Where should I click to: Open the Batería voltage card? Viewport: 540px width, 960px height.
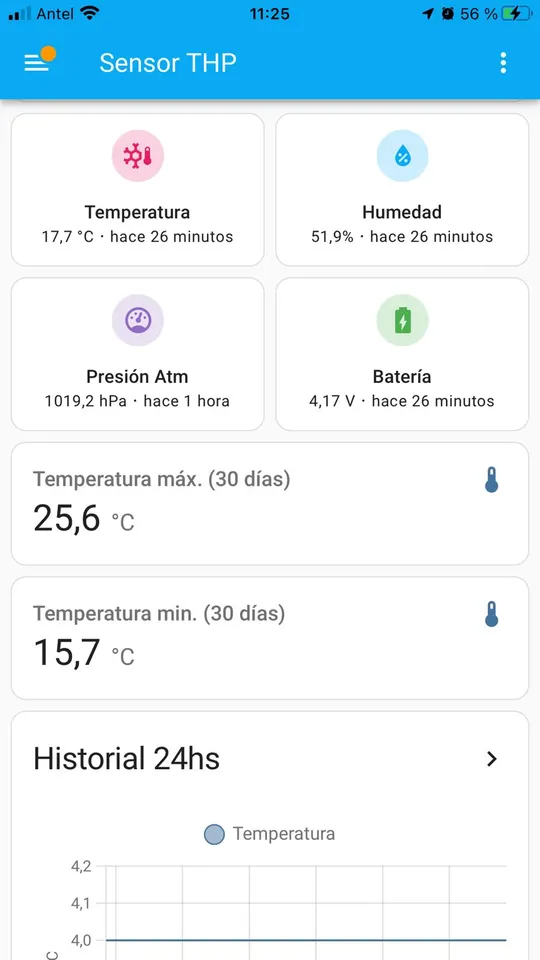(x=402, y=354)
